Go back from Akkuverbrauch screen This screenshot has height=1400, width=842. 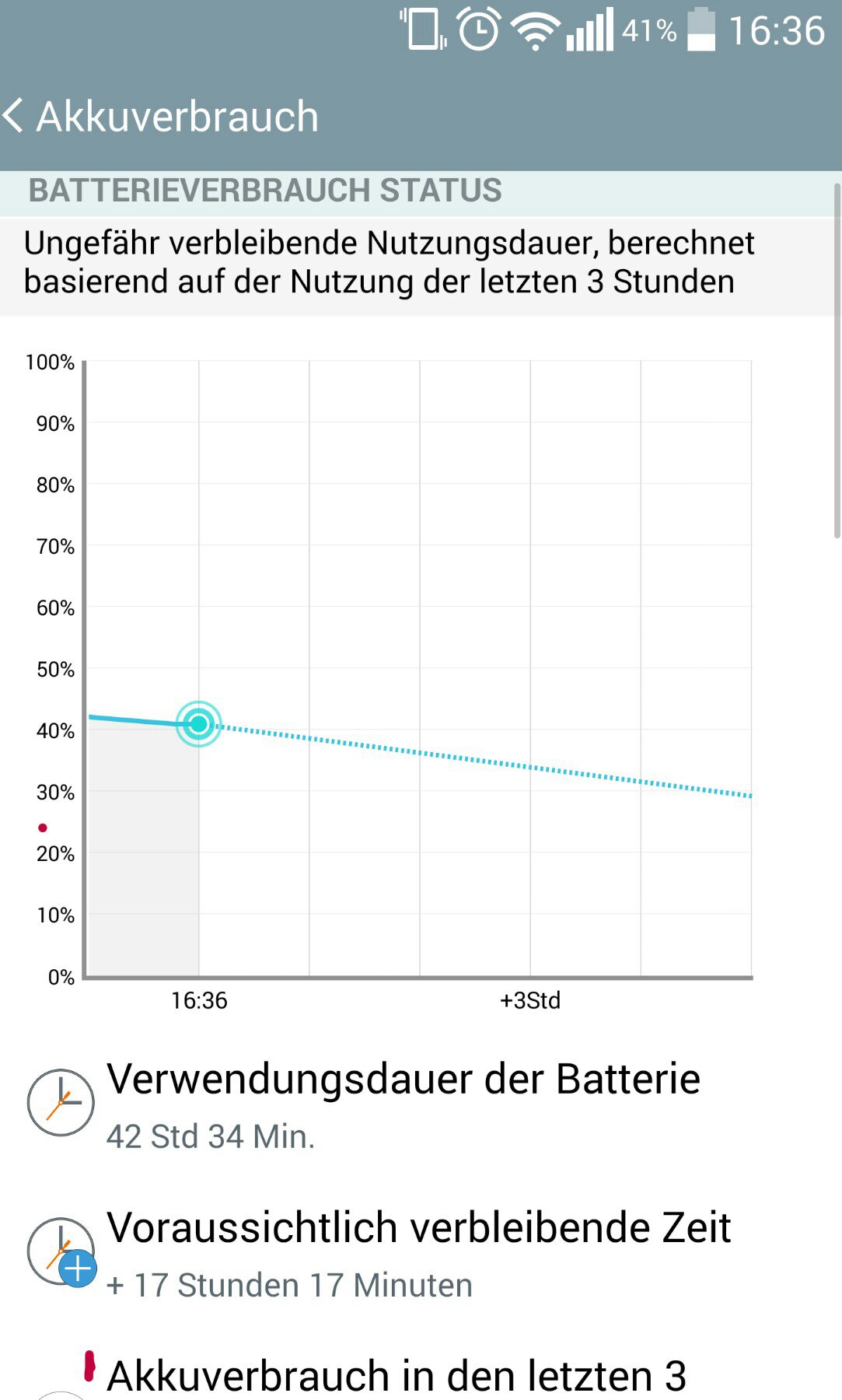tap(14, 117)
